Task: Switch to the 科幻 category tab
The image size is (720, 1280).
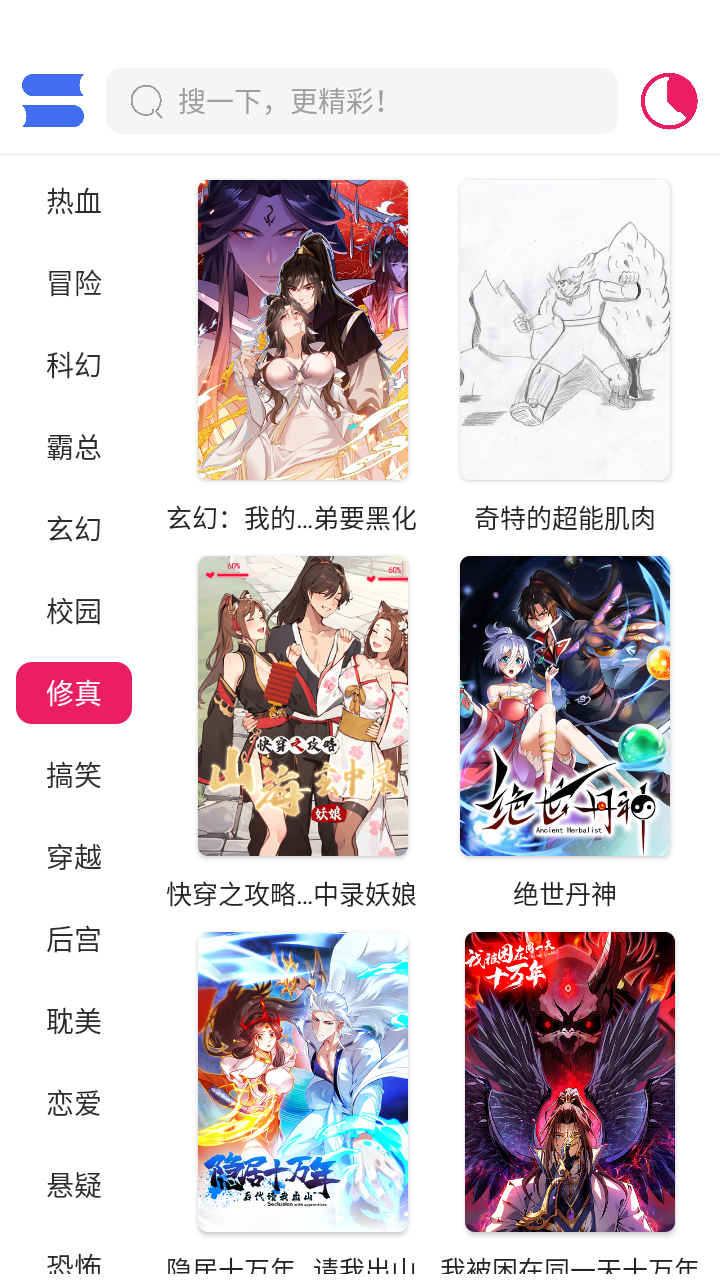Action: pos(74,365)
